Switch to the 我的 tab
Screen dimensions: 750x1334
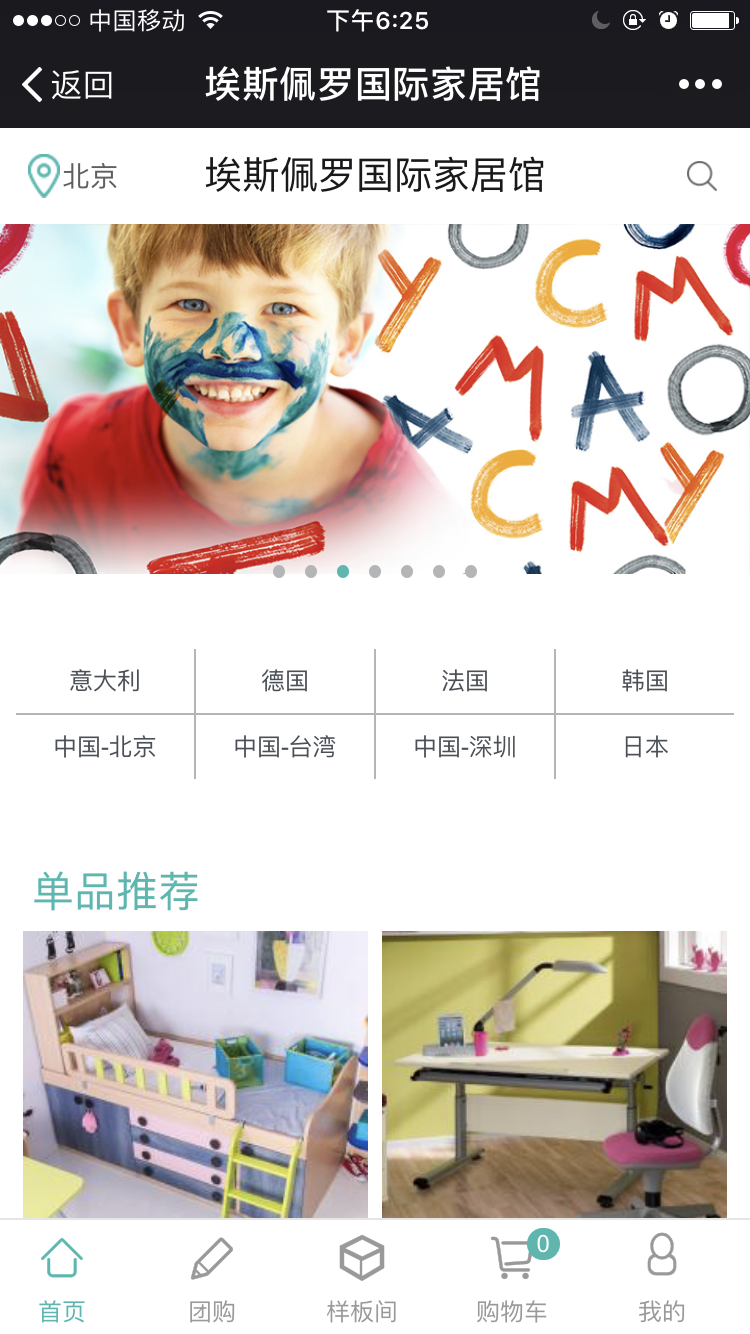point(662,1278)
